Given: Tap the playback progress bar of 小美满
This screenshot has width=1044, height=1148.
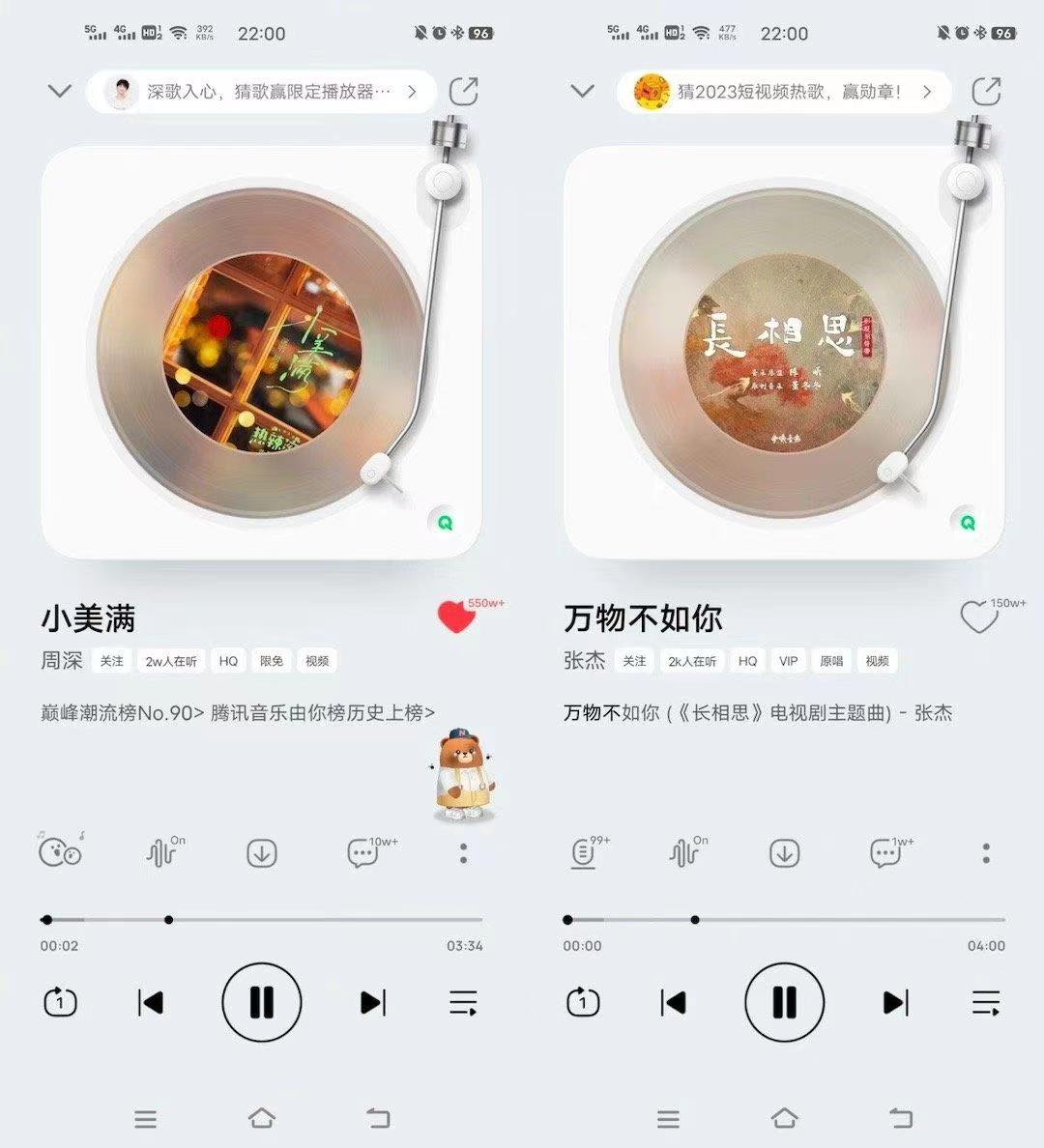Looking at the screenshot, I should [x=261, y=919].
